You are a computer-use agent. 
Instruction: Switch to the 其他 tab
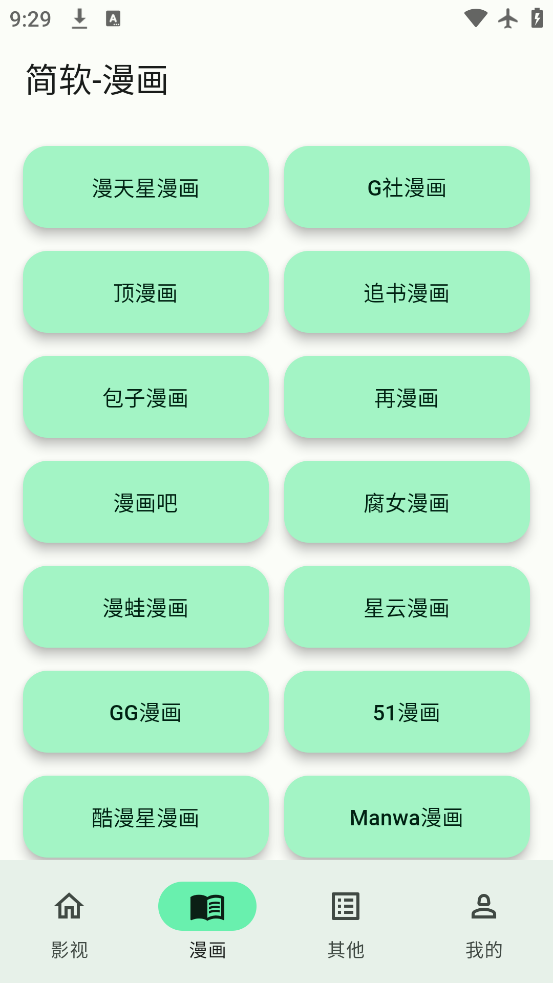click(345, 922)
